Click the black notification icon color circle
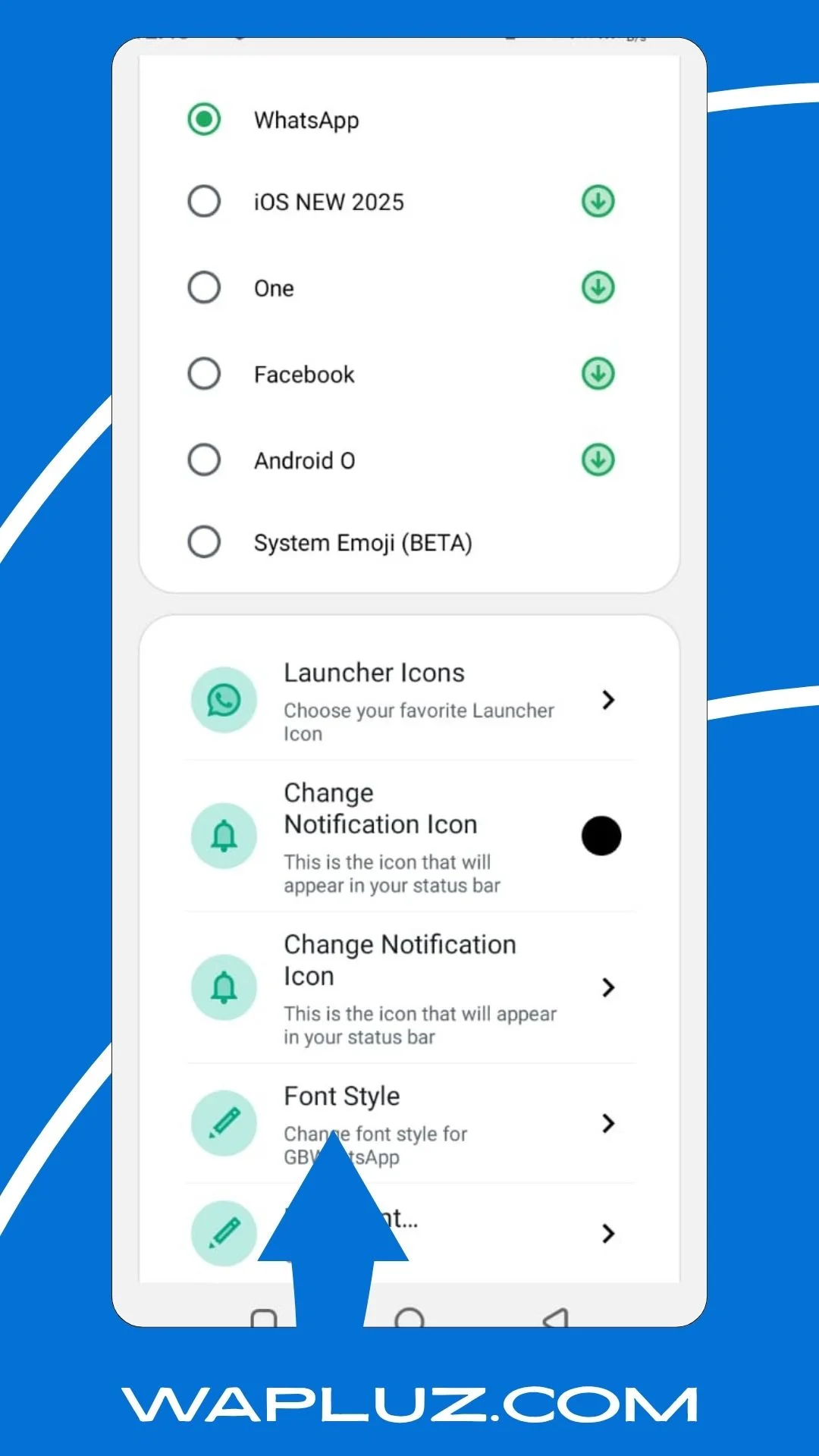The width and height of the screenshot is (819, 1456). click(601, 836)
